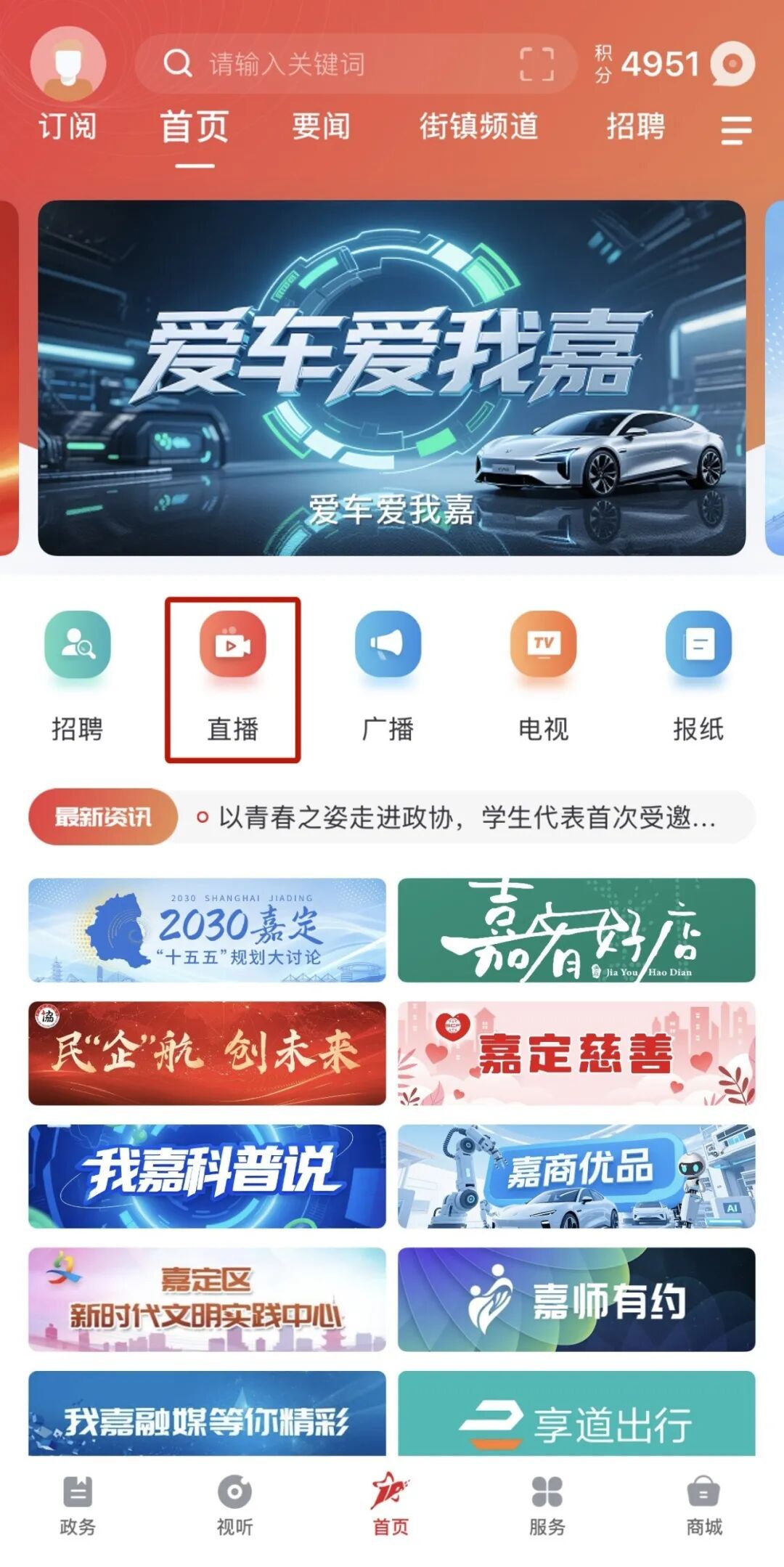Open the channel list menu icon
784x1567 pixels.
[x=736, y=131]
